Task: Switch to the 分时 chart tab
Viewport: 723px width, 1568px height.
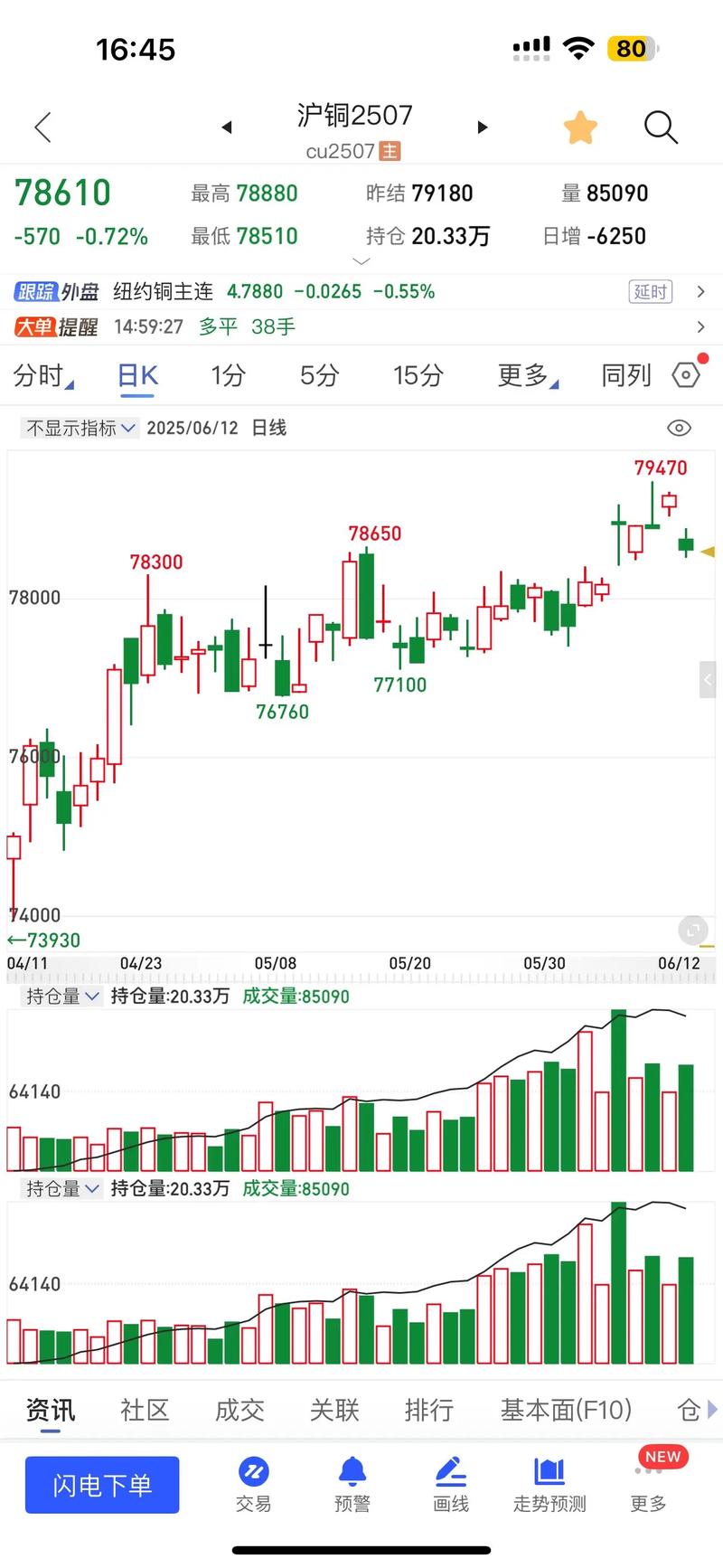Action: click(41, 375)
